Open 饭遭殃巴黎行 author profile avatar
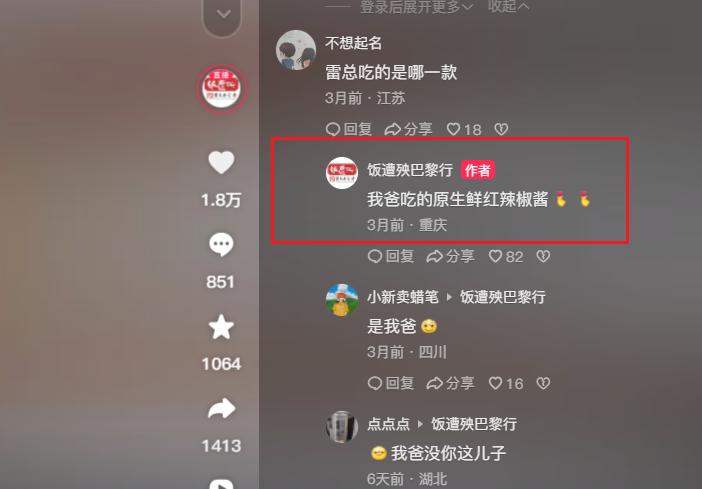Viewport: 702px width, 489px height. click(342, 172)
